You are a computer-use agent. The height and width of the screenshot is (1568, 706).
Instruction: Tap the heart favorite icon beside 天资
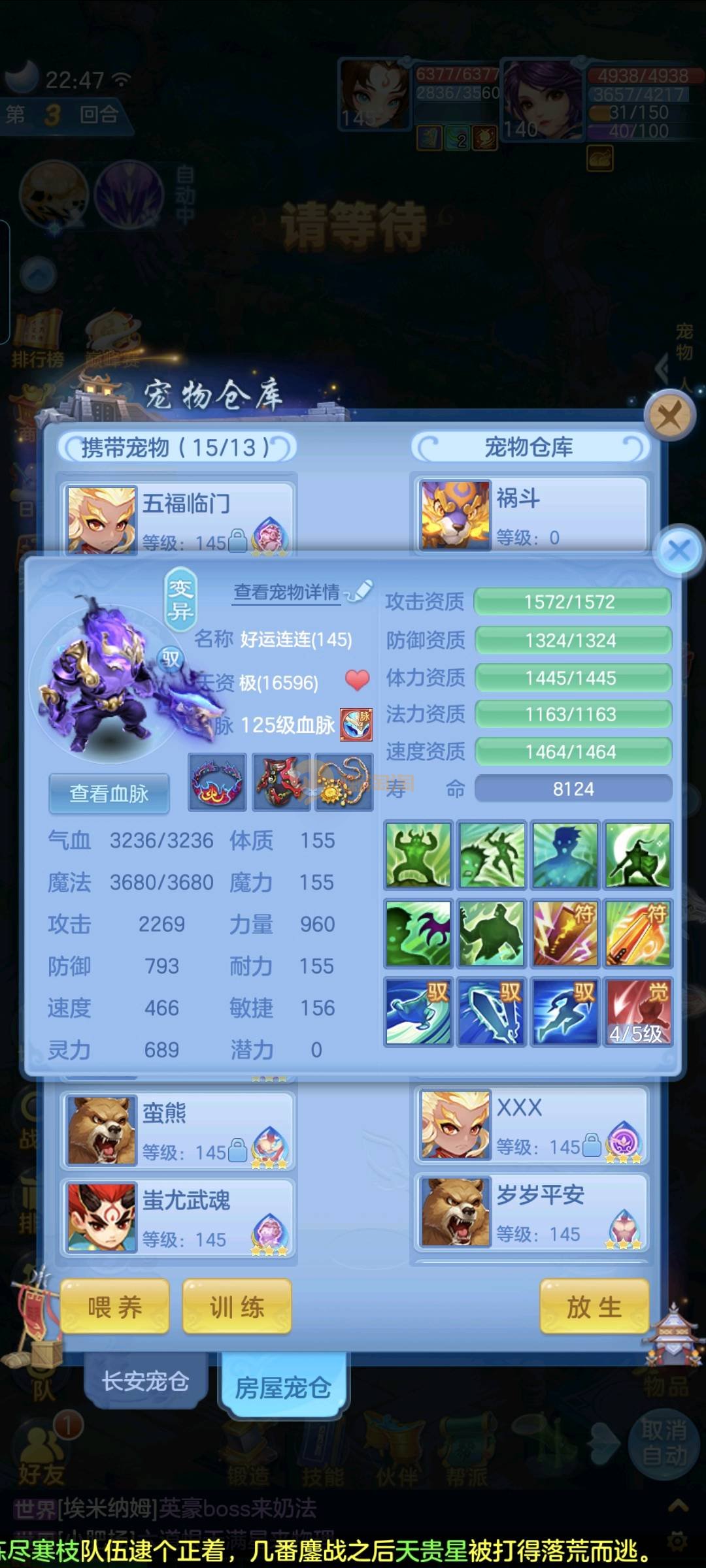(357, 681)
